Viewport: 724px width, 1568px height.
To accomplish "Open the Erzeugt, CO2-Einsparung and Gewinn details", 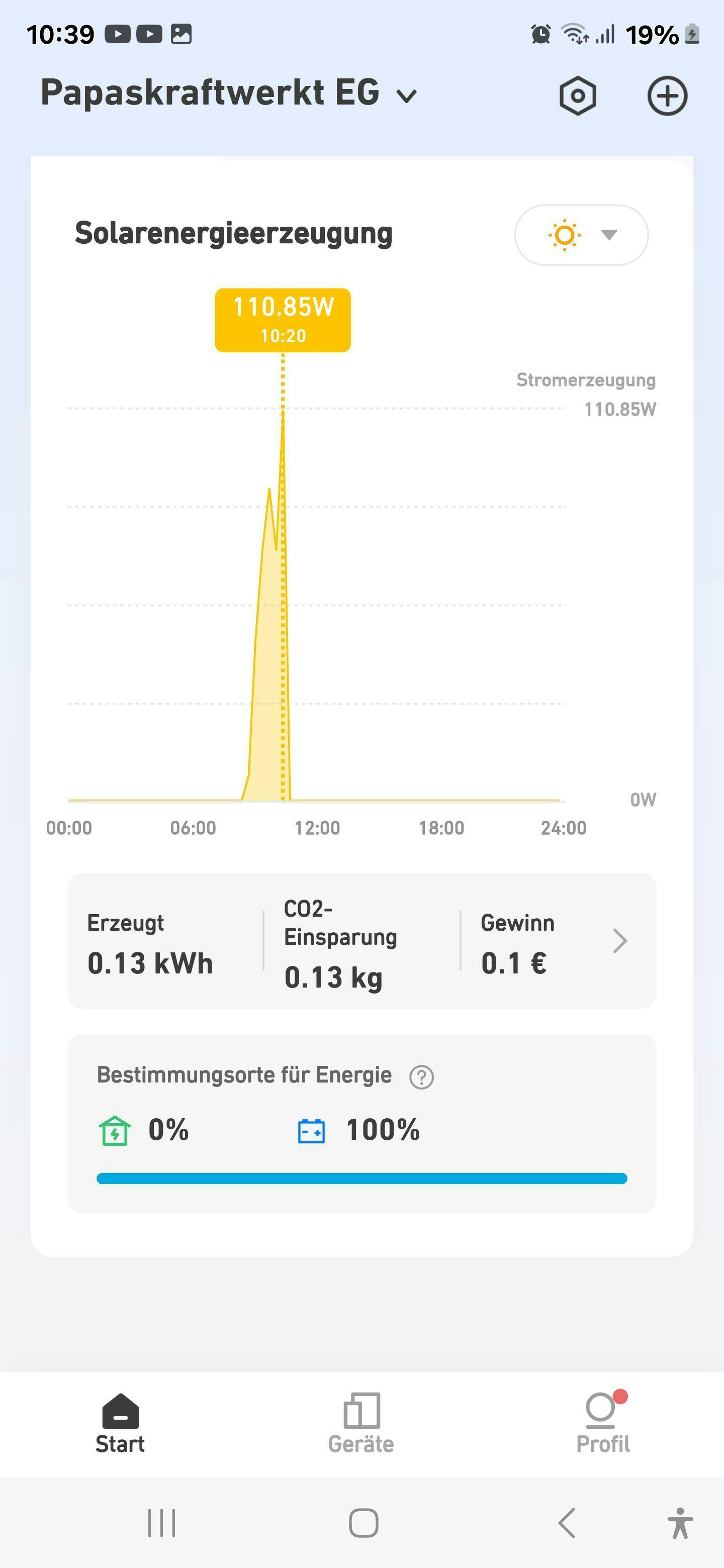I will pos(619,940).
